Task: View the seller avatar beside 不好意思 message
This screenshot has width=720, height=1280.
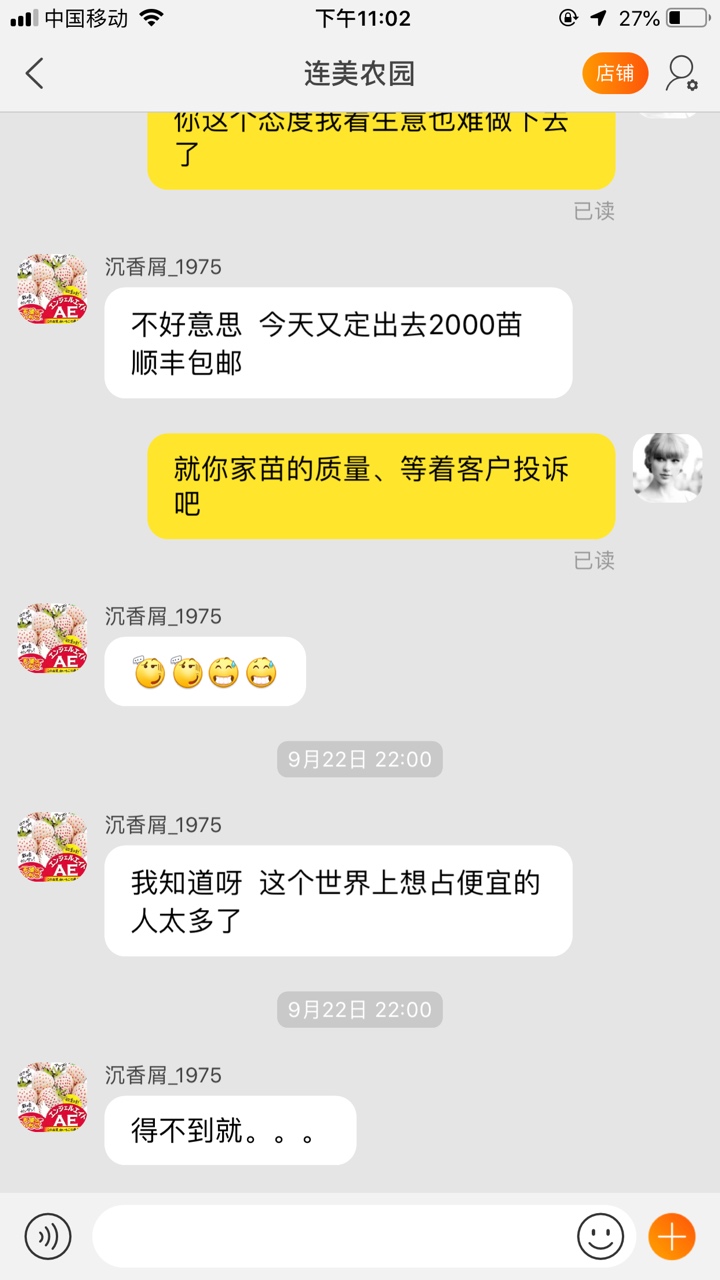Action: [x=52, y=288]
